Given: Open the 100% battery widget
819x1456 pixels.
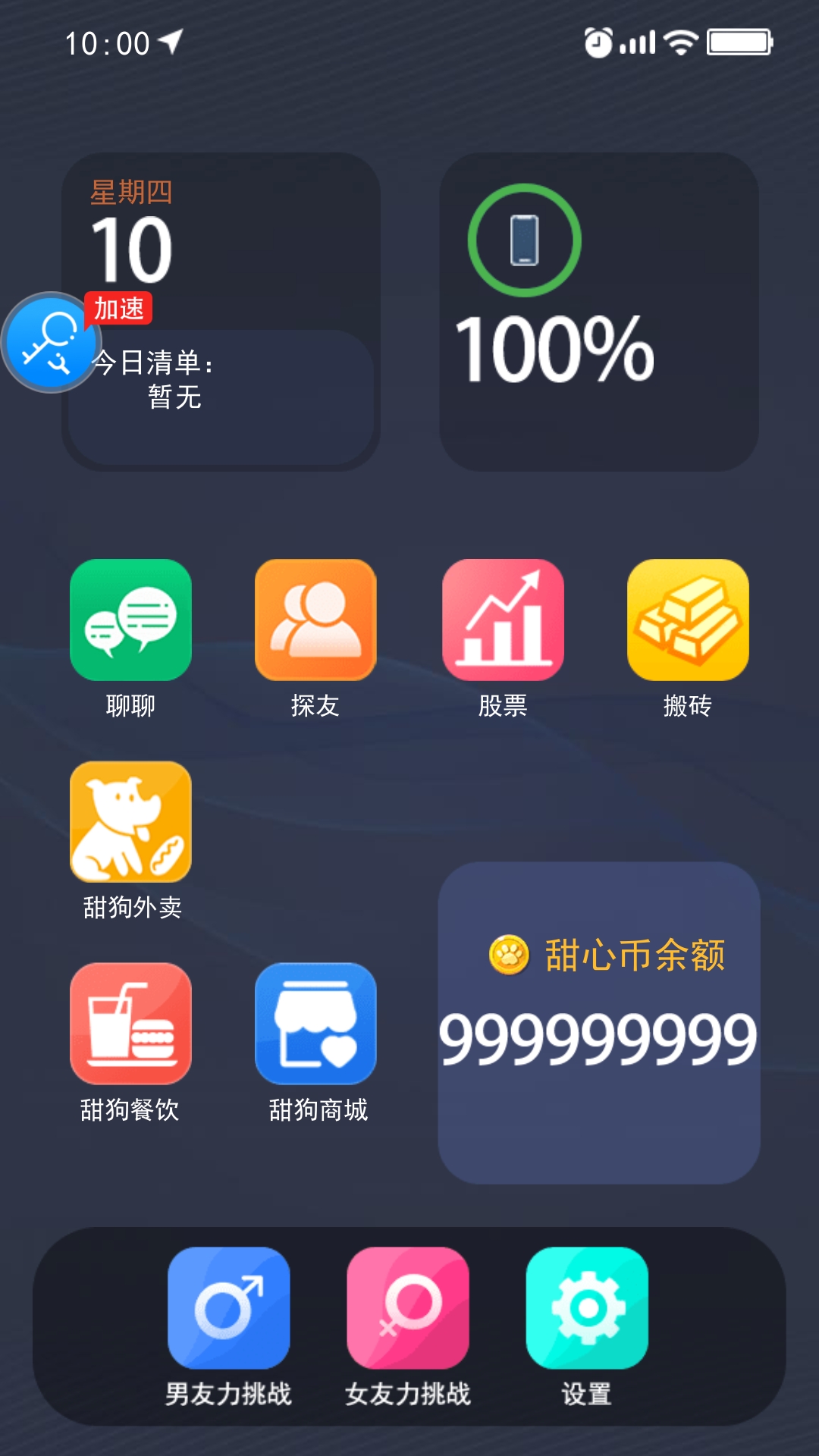Looking at the screenshot, I should point(599,312).
